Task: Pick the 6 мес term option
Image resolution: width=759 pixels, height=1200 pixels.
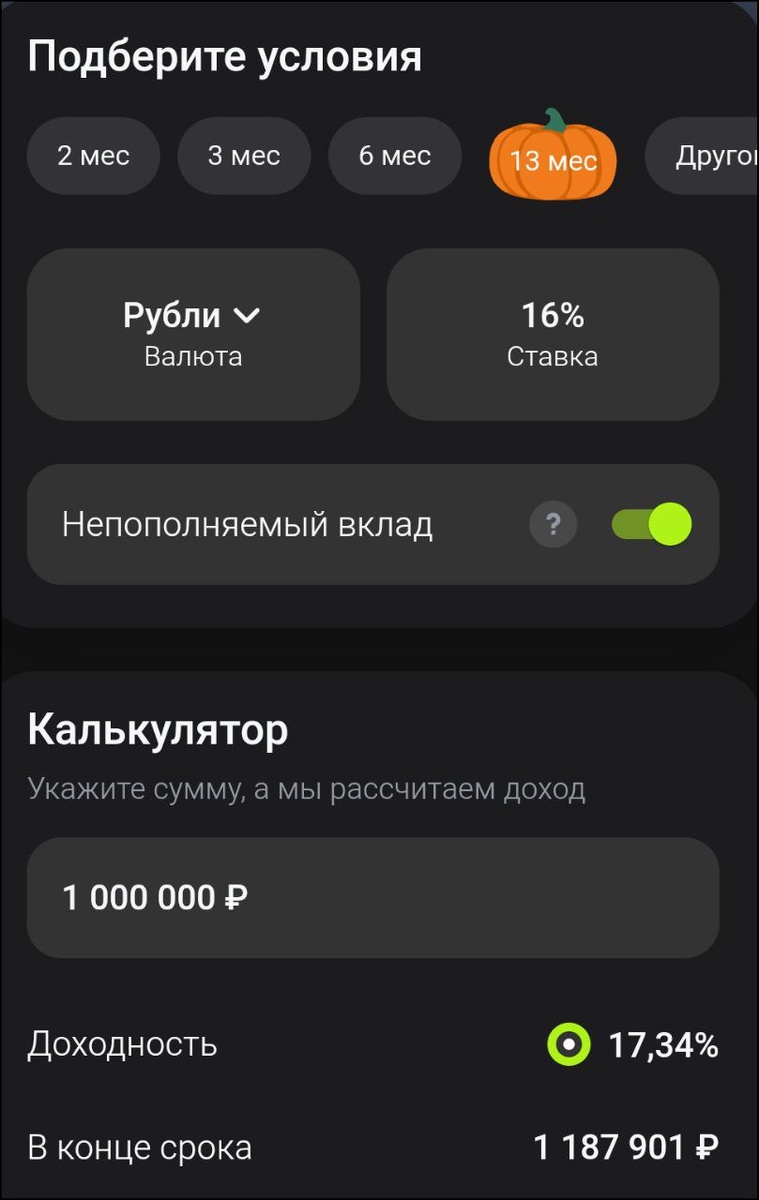Action: (x=395, y=156)
